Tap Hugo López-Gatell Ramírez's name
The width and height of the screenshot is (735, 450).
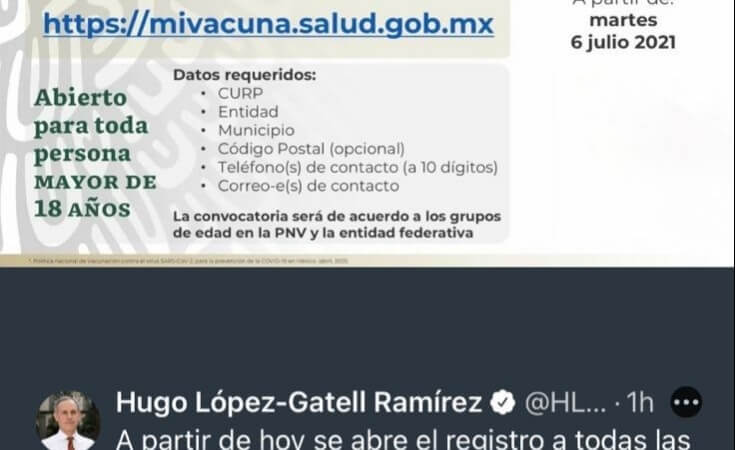point(300,402)
